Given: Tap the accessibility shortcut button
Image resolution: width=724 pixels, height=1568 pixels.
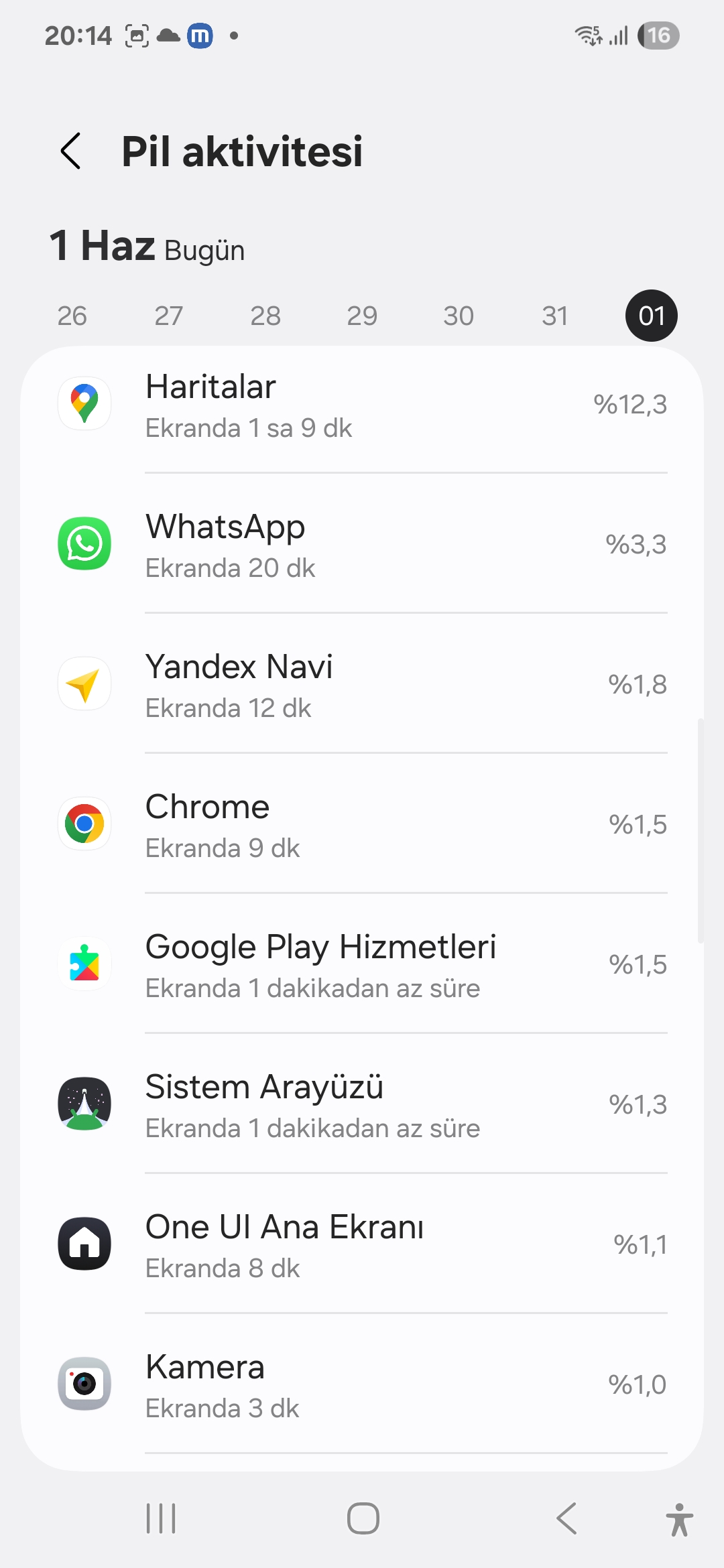Looking at the screenshot, I should (679, 1519).
